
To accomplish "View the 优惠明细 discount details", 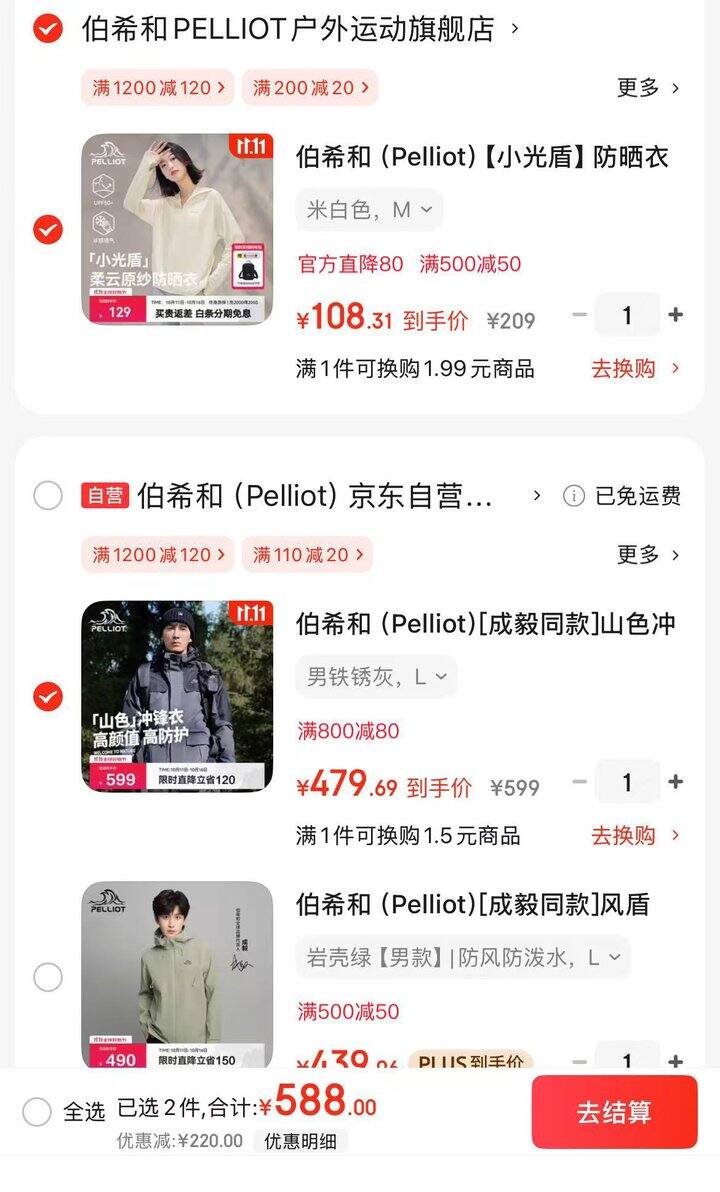I will tap(300, 1141).
